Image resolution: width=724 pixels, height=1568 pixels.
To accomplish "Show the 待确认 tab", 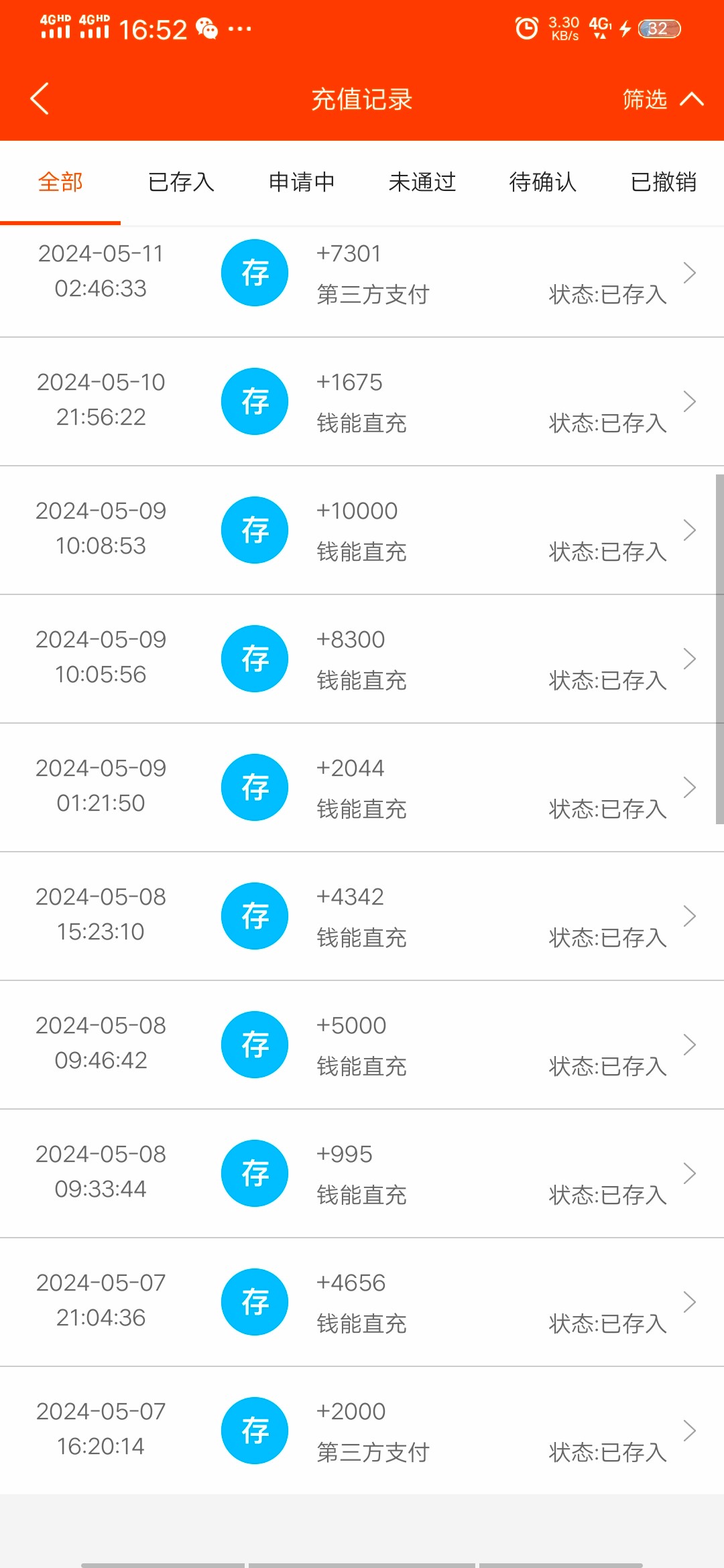I will tap(543, 182).
